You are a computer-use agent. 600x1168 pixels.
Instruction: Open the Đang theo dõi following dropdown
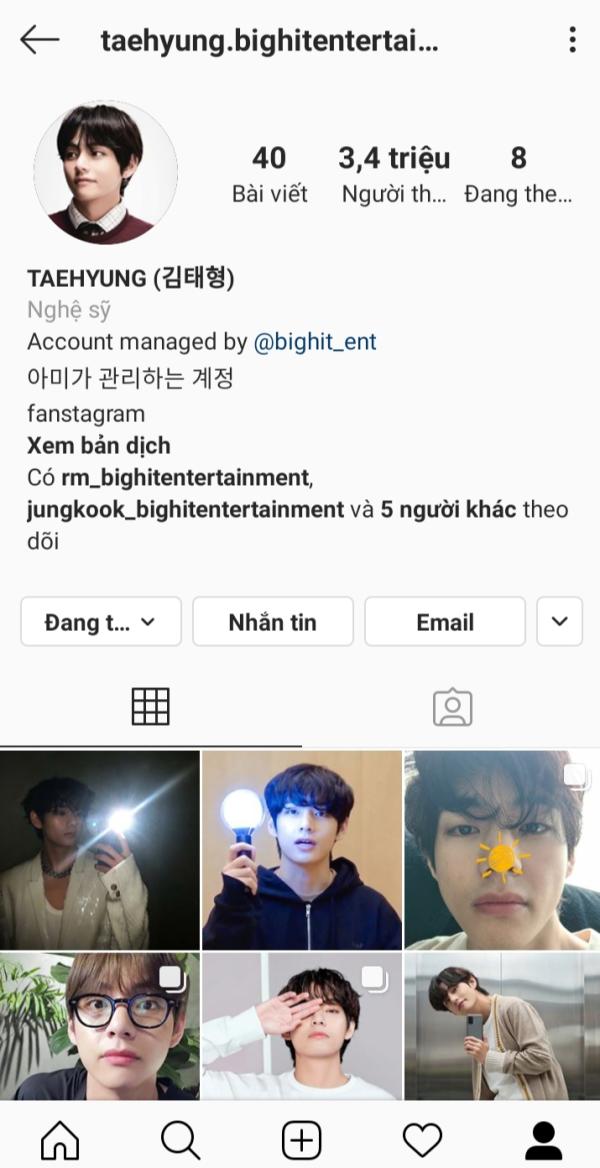click(101, 622)
